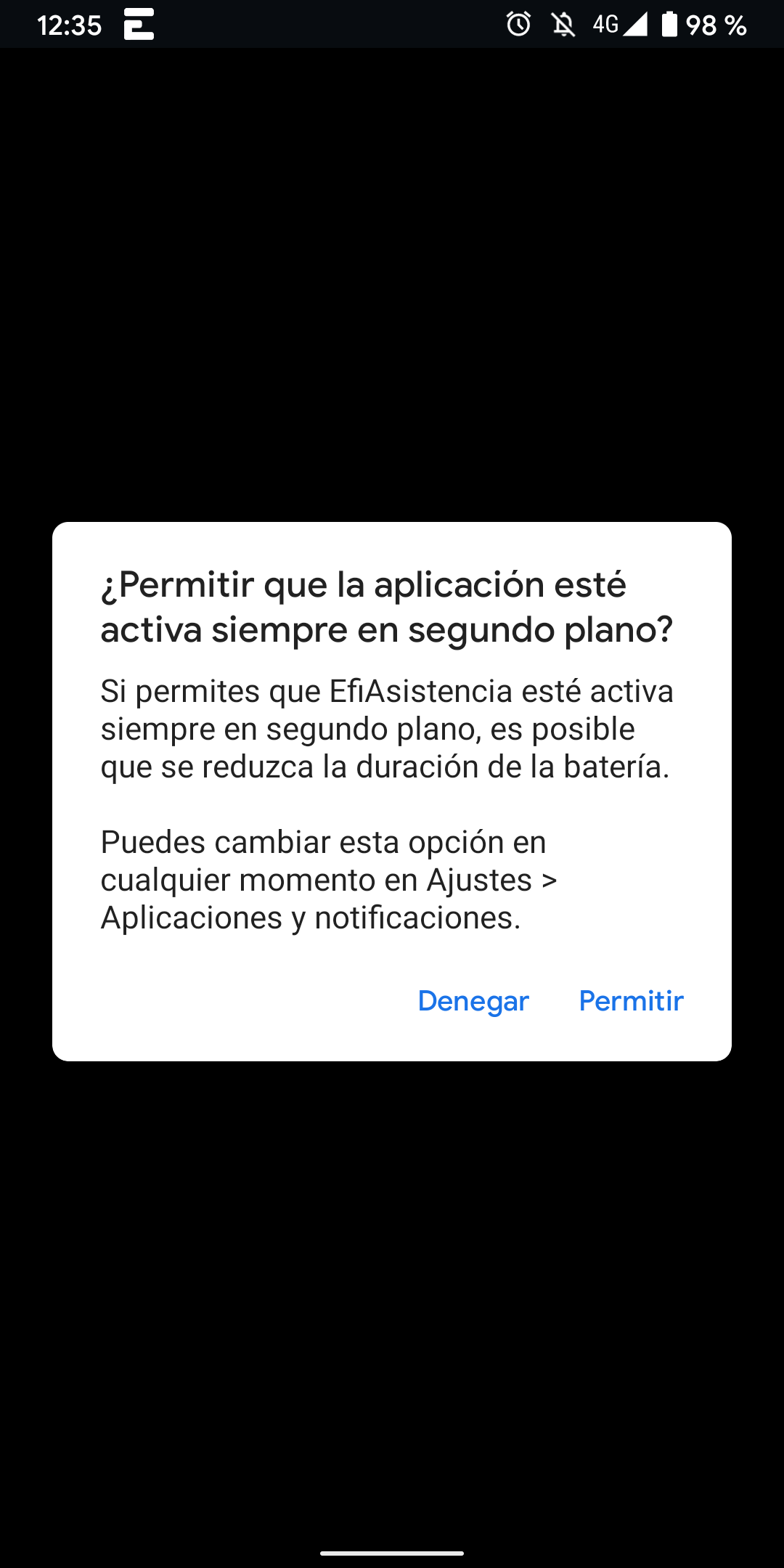Tap Denegar to deny background activity
The width and height of the screenshot is (784, 1568).
click(473, 1001)
